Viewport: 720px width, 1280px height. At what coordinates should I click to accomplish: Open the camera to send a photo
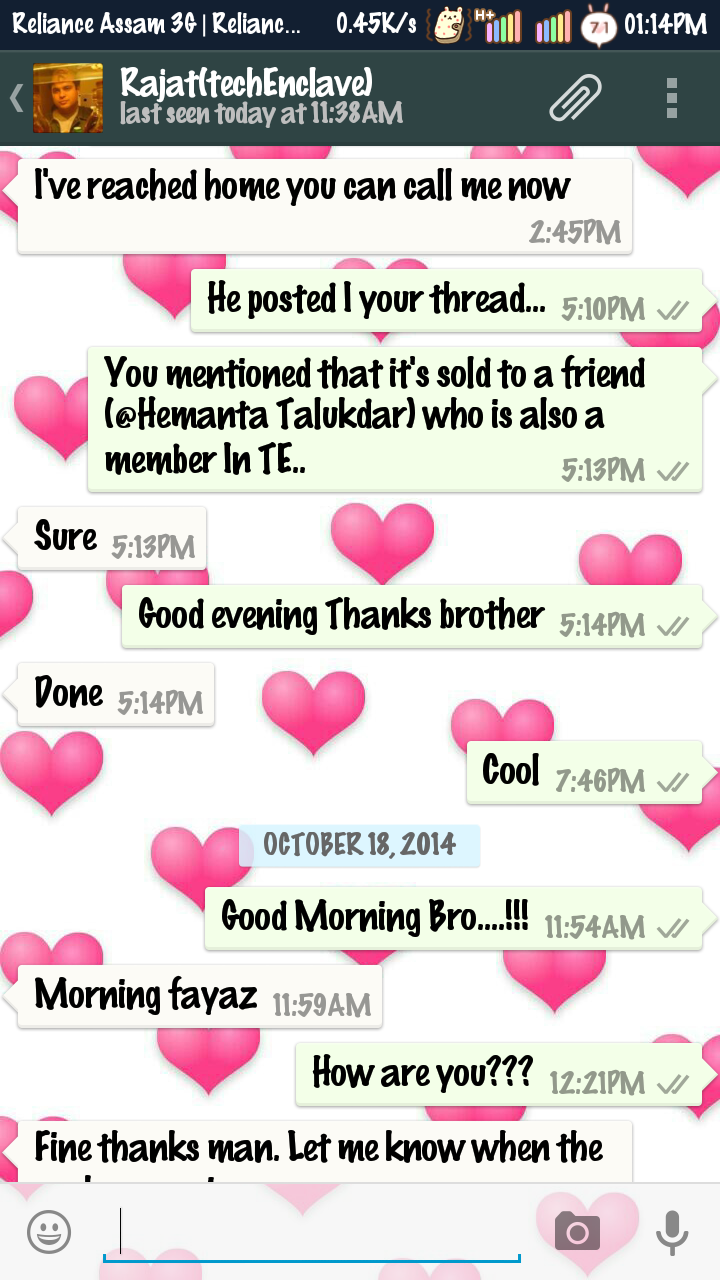[577, 1231]
